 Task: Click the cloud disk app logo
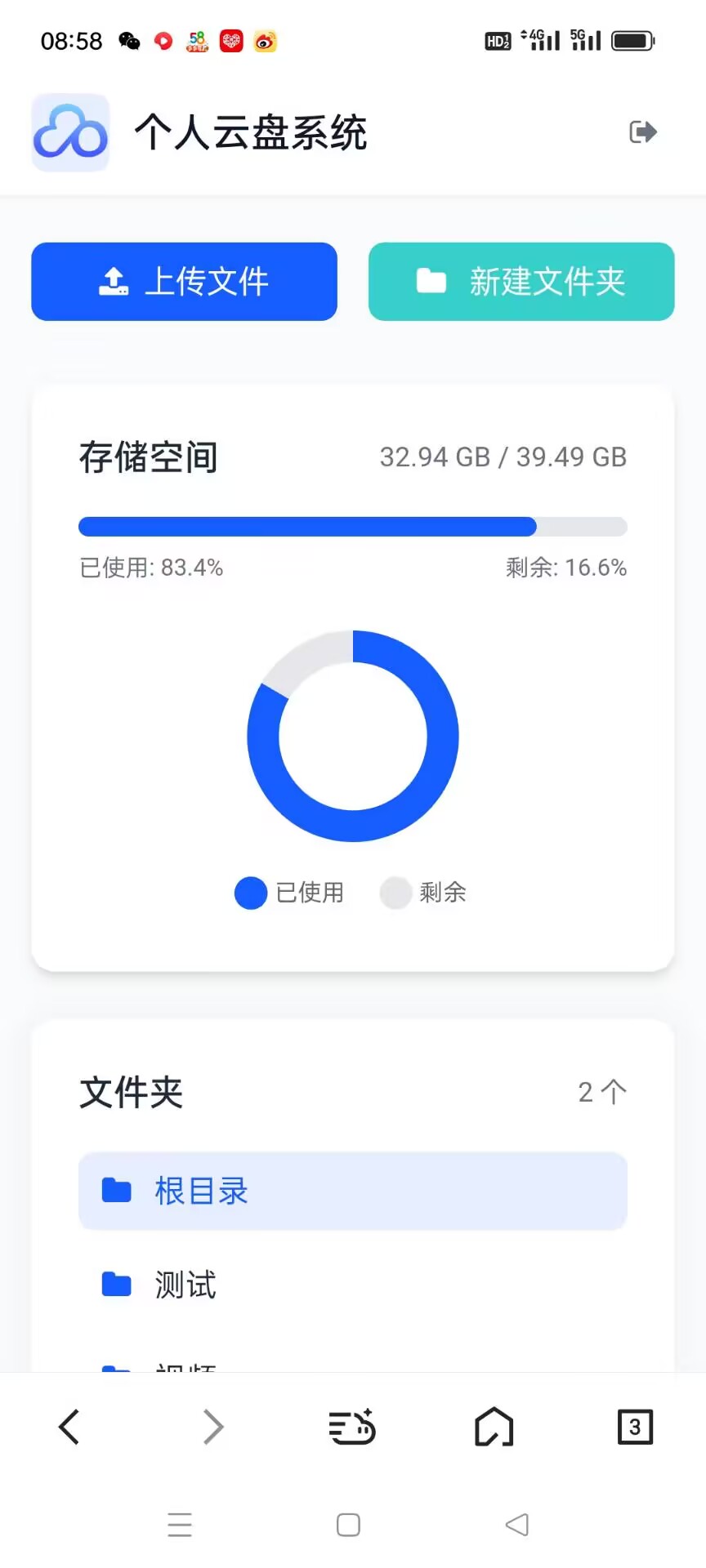pos(69,131)
